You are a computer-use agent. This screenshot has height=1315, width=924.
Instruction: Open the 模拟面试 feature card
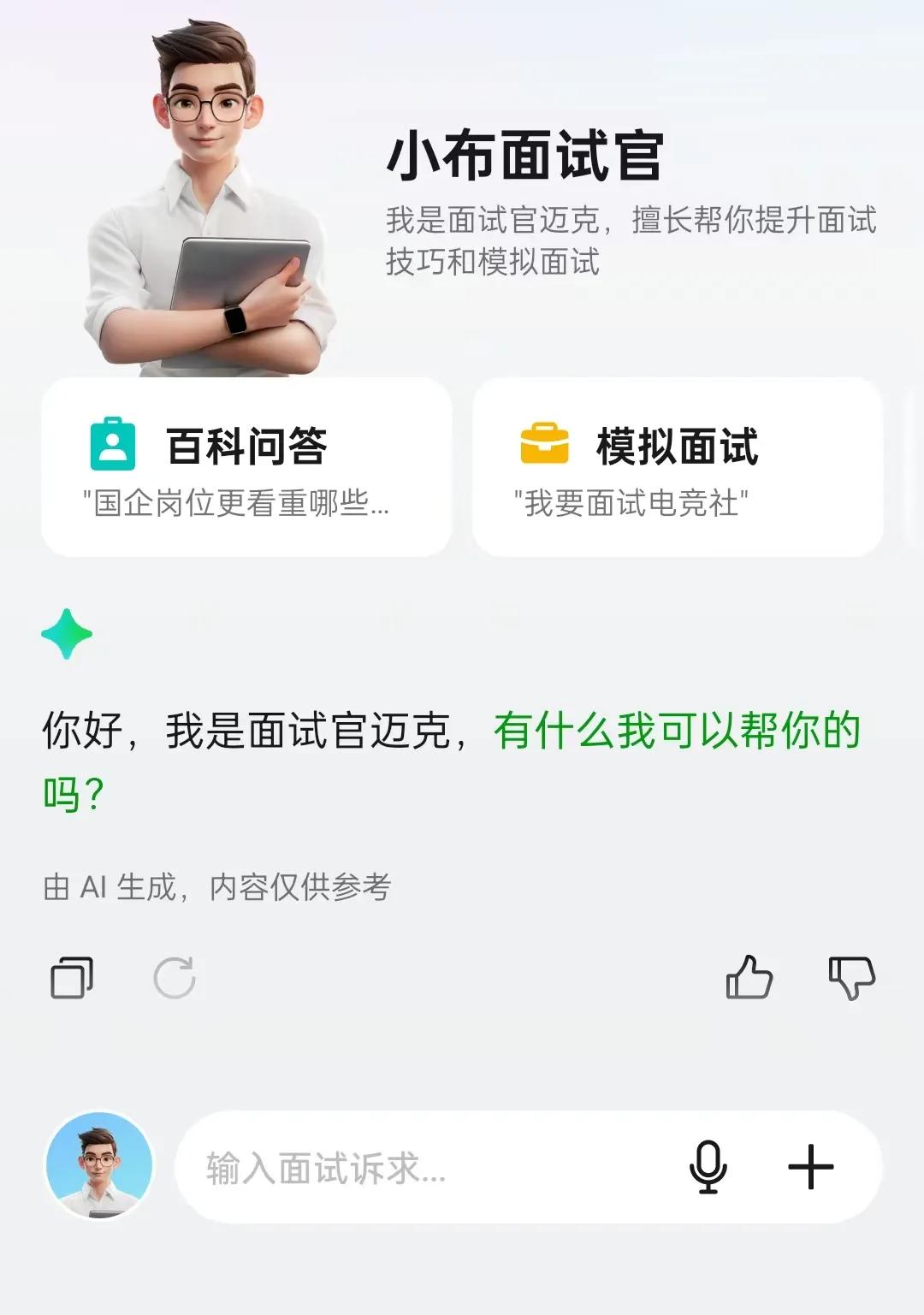point(677,466)
